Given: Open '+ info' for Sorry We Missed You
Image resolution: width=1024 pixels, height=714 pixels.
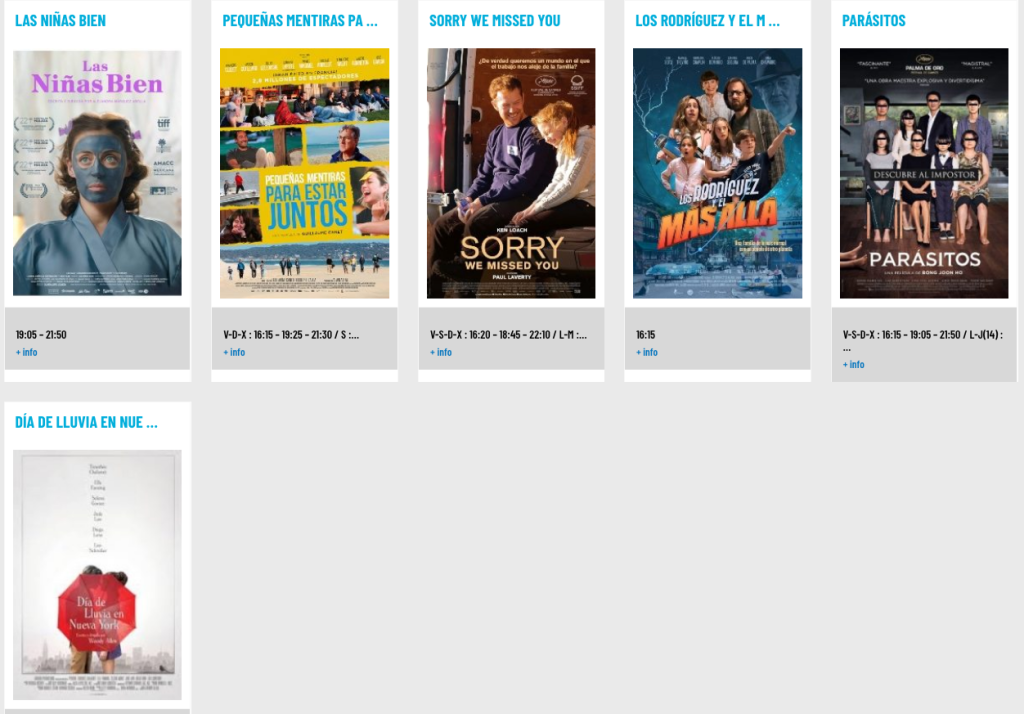Looking at the screenshot, I should click(x=441, y=352).
